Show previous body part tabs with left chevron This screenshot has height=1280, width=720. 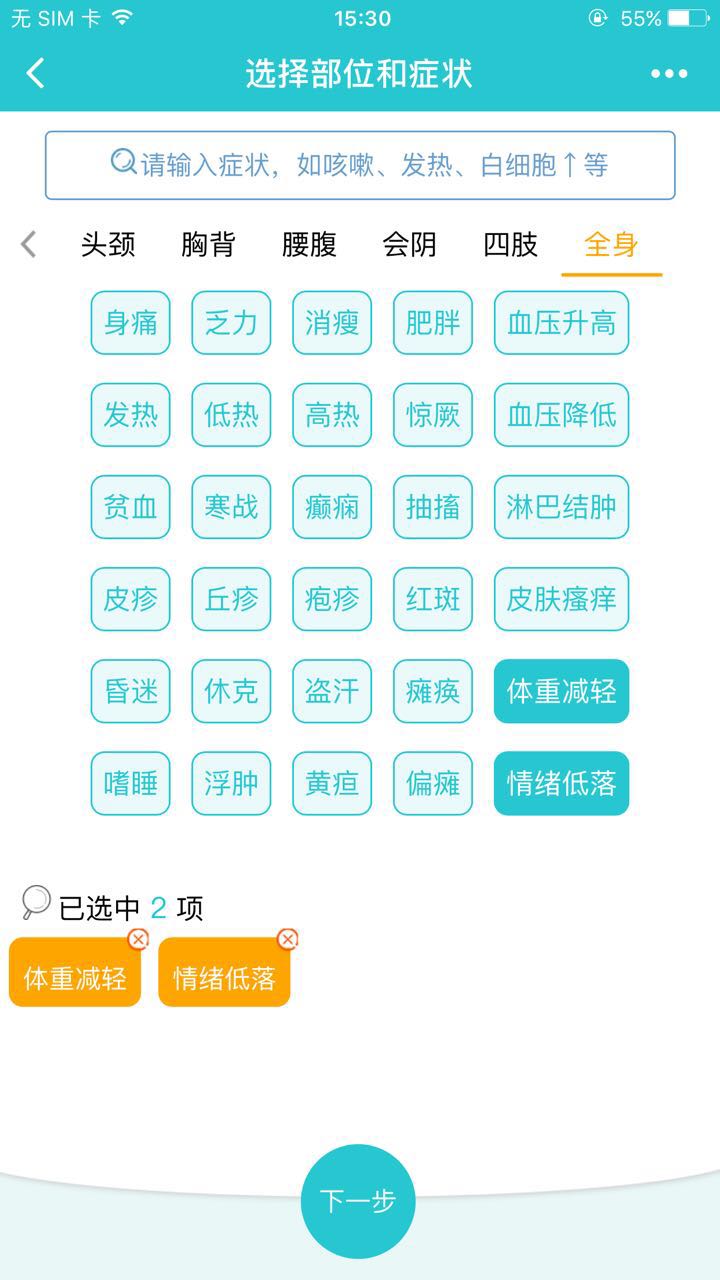coord(29,244)
